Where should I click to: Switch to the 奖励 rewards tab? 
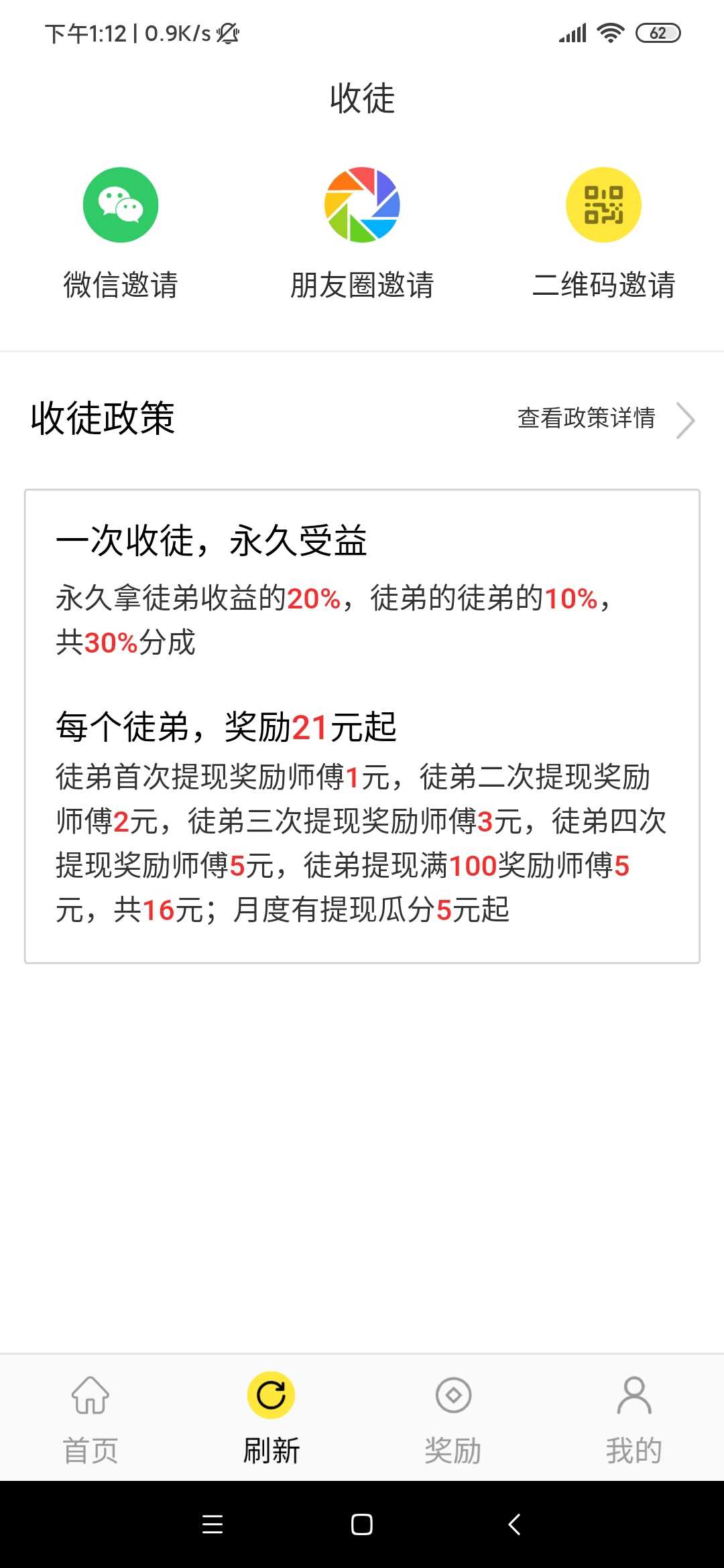(x=453, y=1418)
